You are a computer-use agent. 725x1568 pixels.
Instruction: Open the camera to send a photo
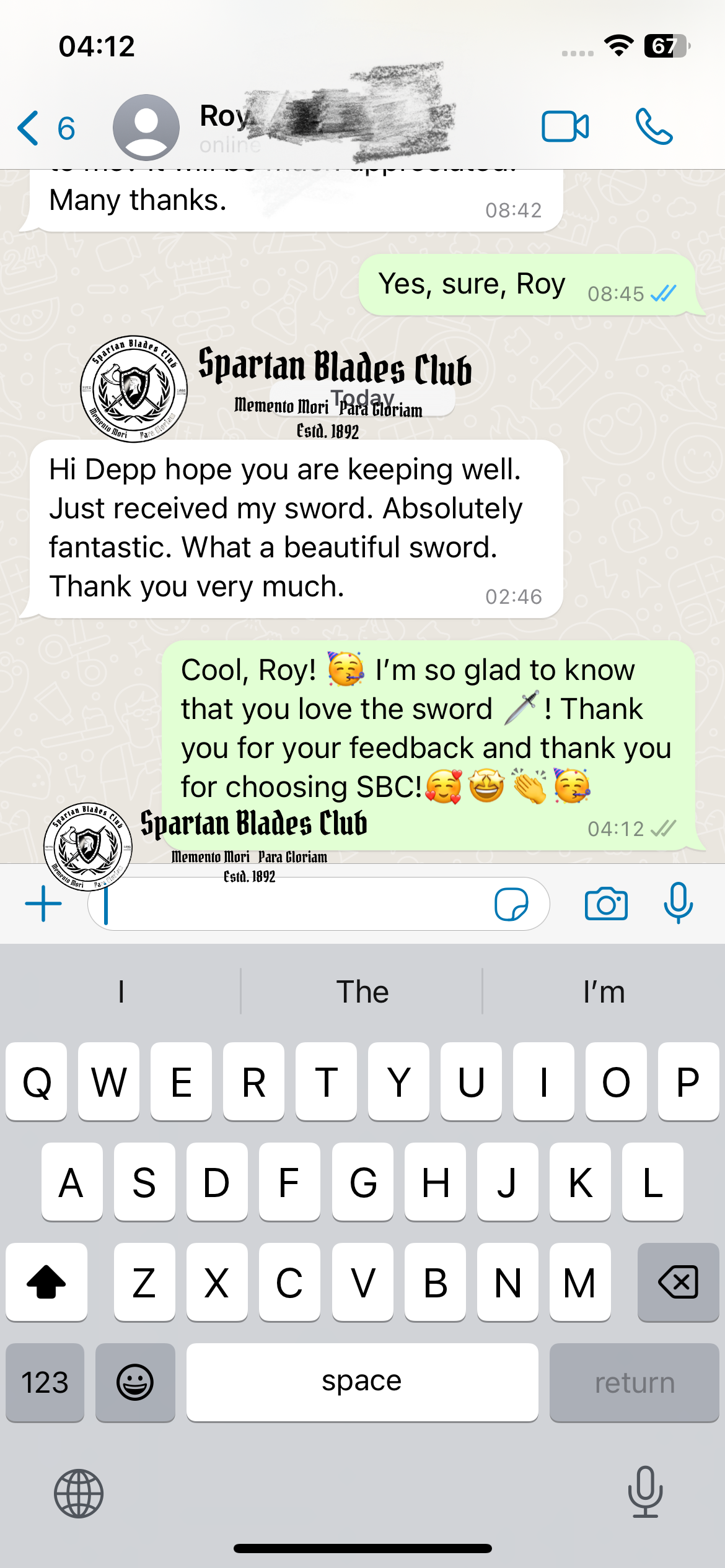(606, 904)
